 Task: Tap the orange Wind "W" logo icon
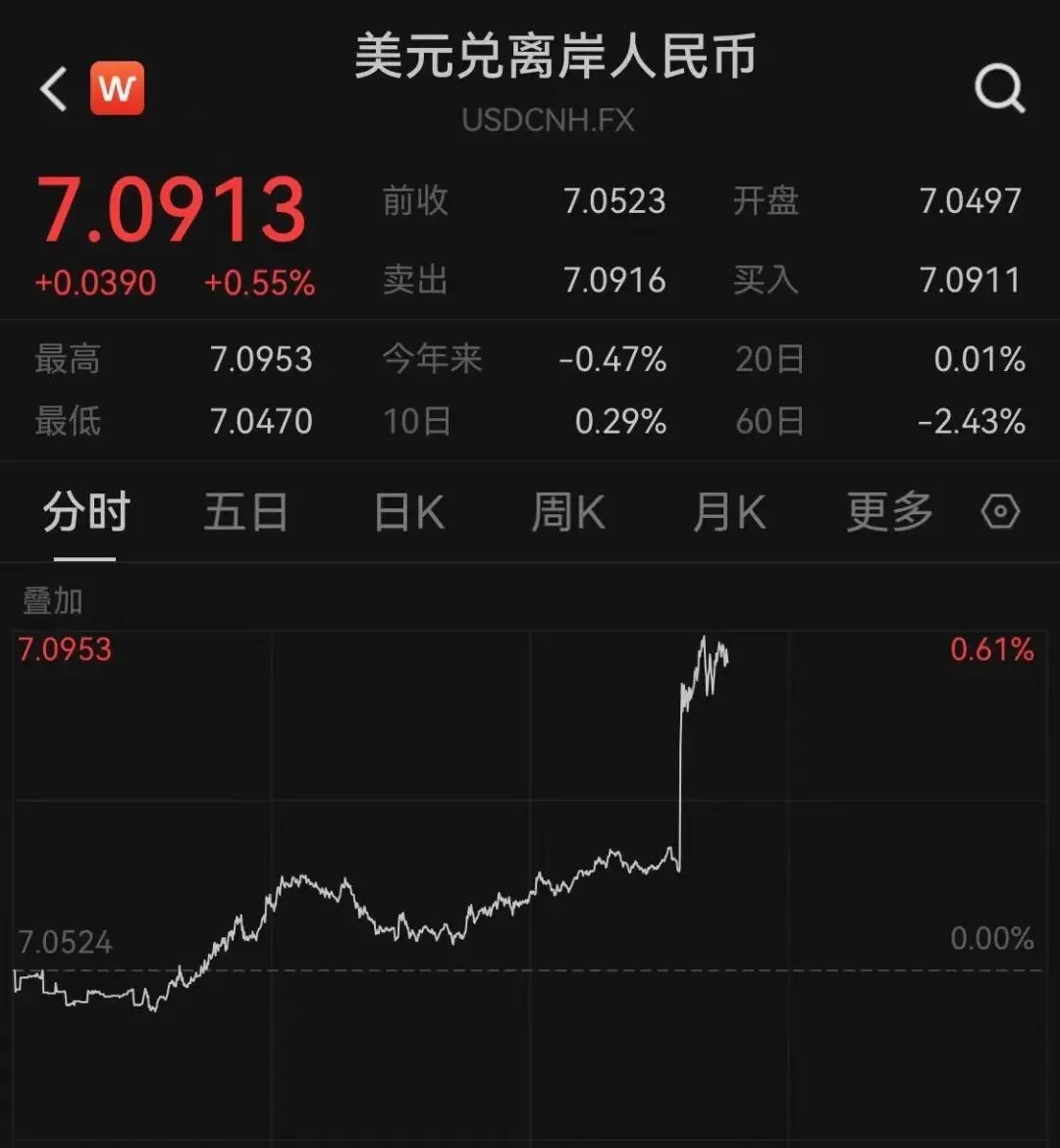click(118, 87)
